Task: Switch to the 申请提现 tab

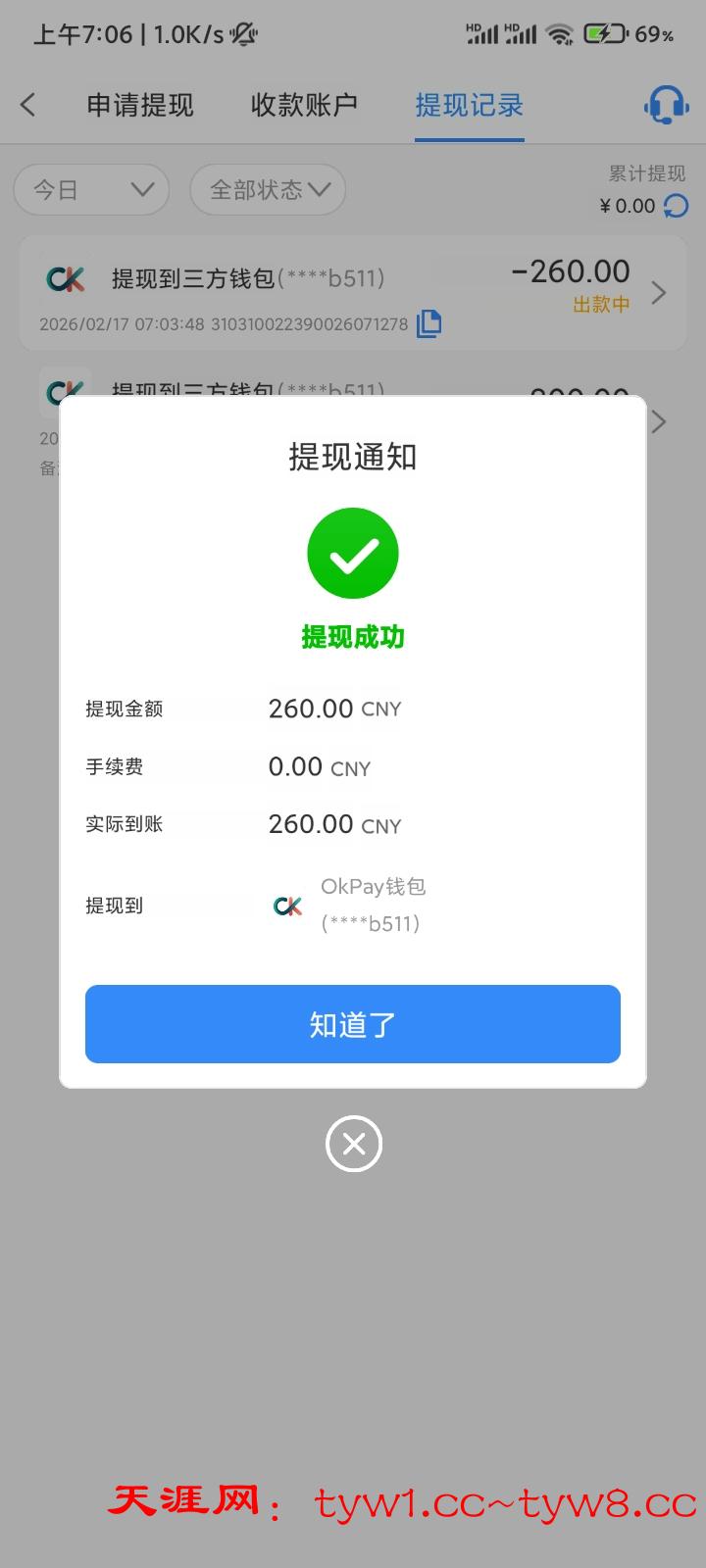Action: pyautogui.click(x=140, y=105)
